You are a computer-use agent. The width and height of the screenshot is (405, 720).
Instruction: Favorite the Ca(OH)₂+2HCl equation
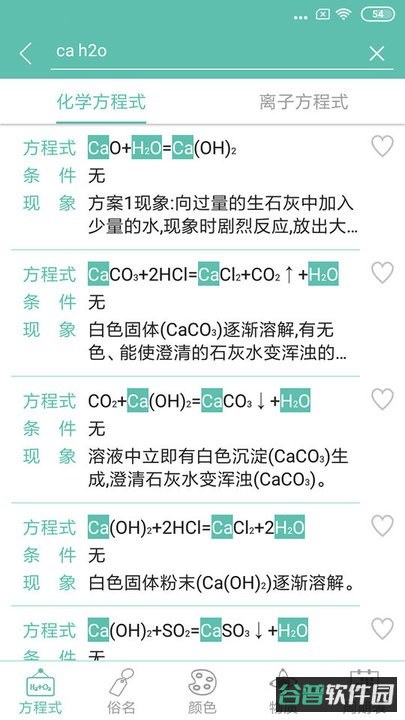click(382, 526)
